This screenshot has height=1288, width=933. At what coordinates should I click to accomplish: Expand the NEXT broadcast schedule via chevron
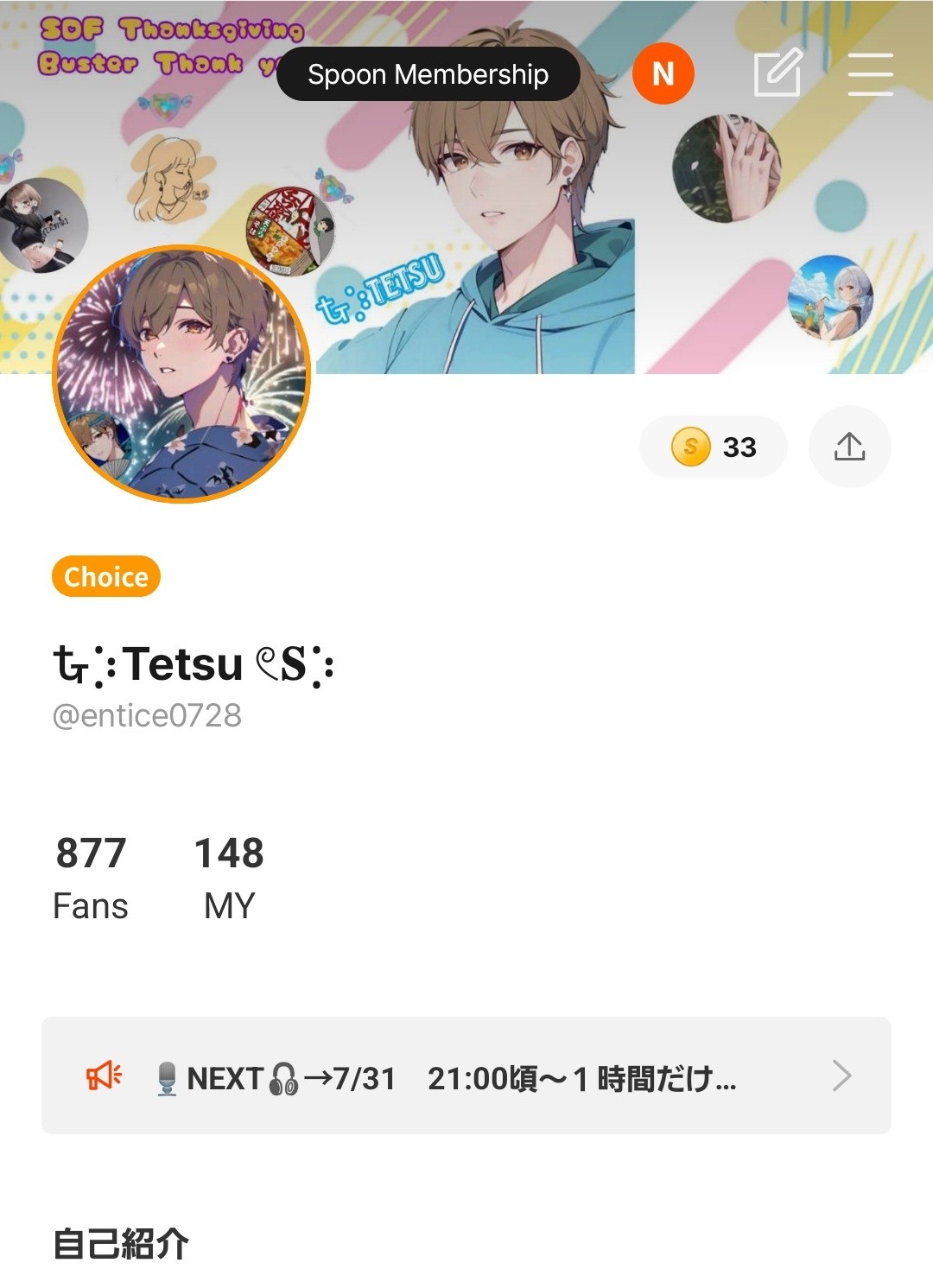841,1077
